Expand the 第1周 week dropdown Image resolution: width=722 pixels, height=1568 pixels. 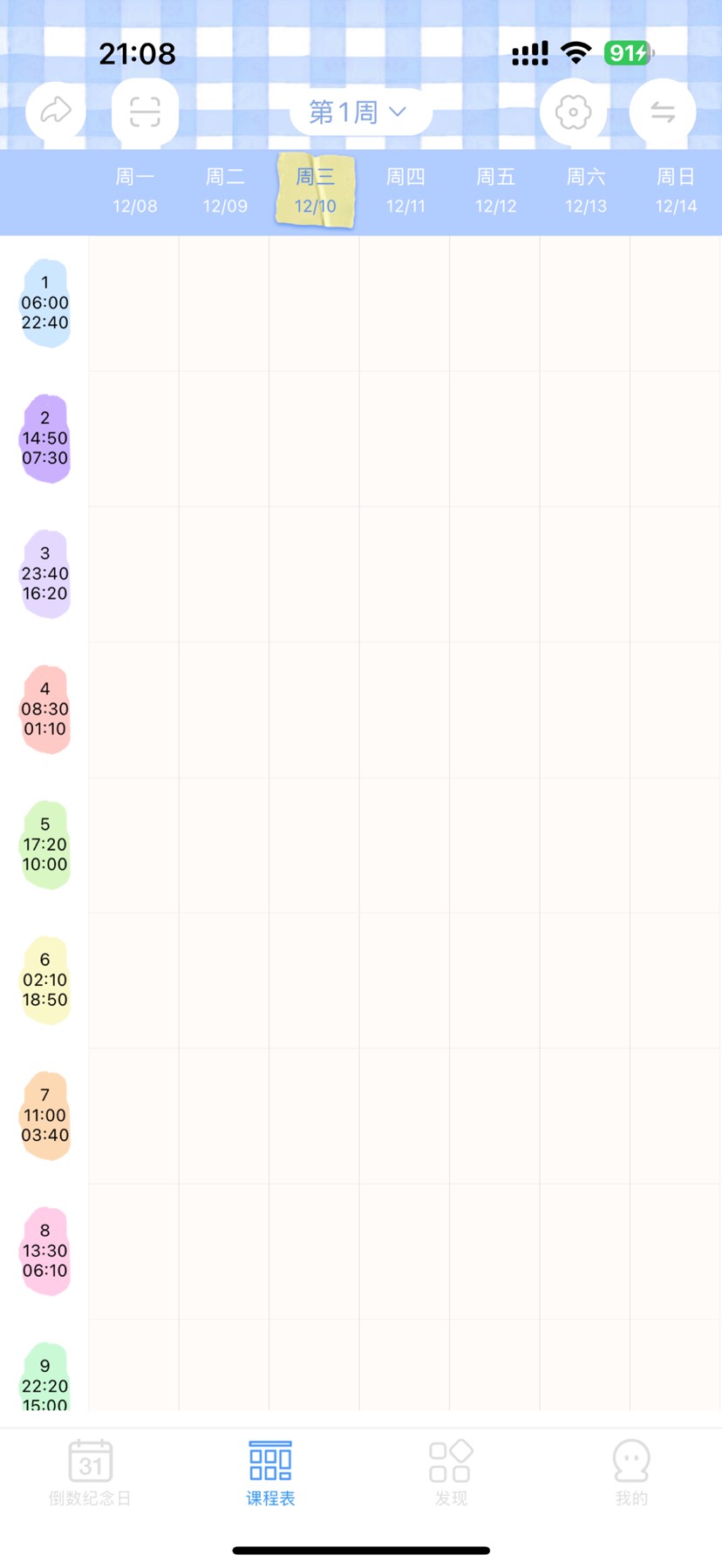click(x=360, y=112)
